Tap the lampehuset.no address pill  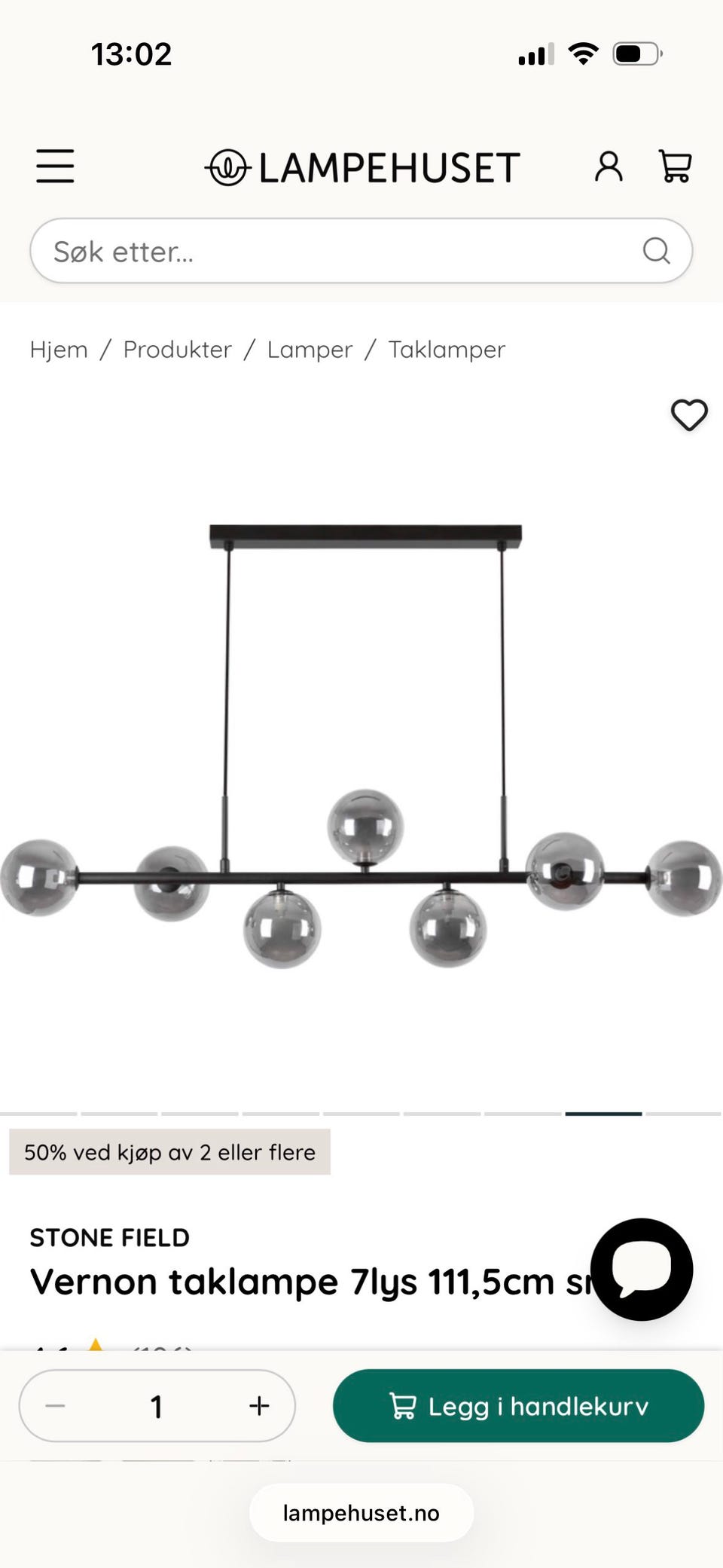click(361, 1512)
